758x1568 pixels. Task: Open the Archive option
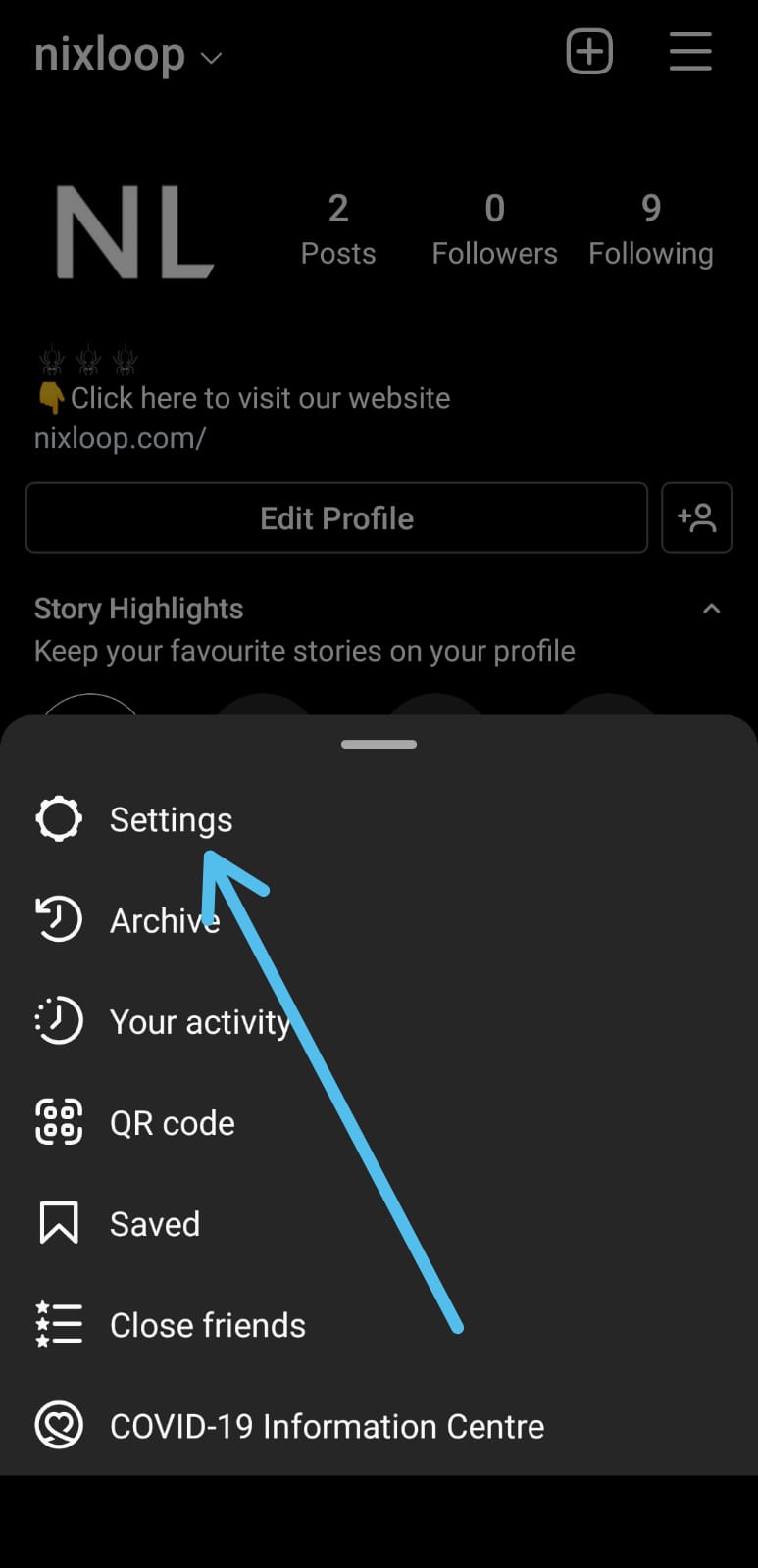379,920
